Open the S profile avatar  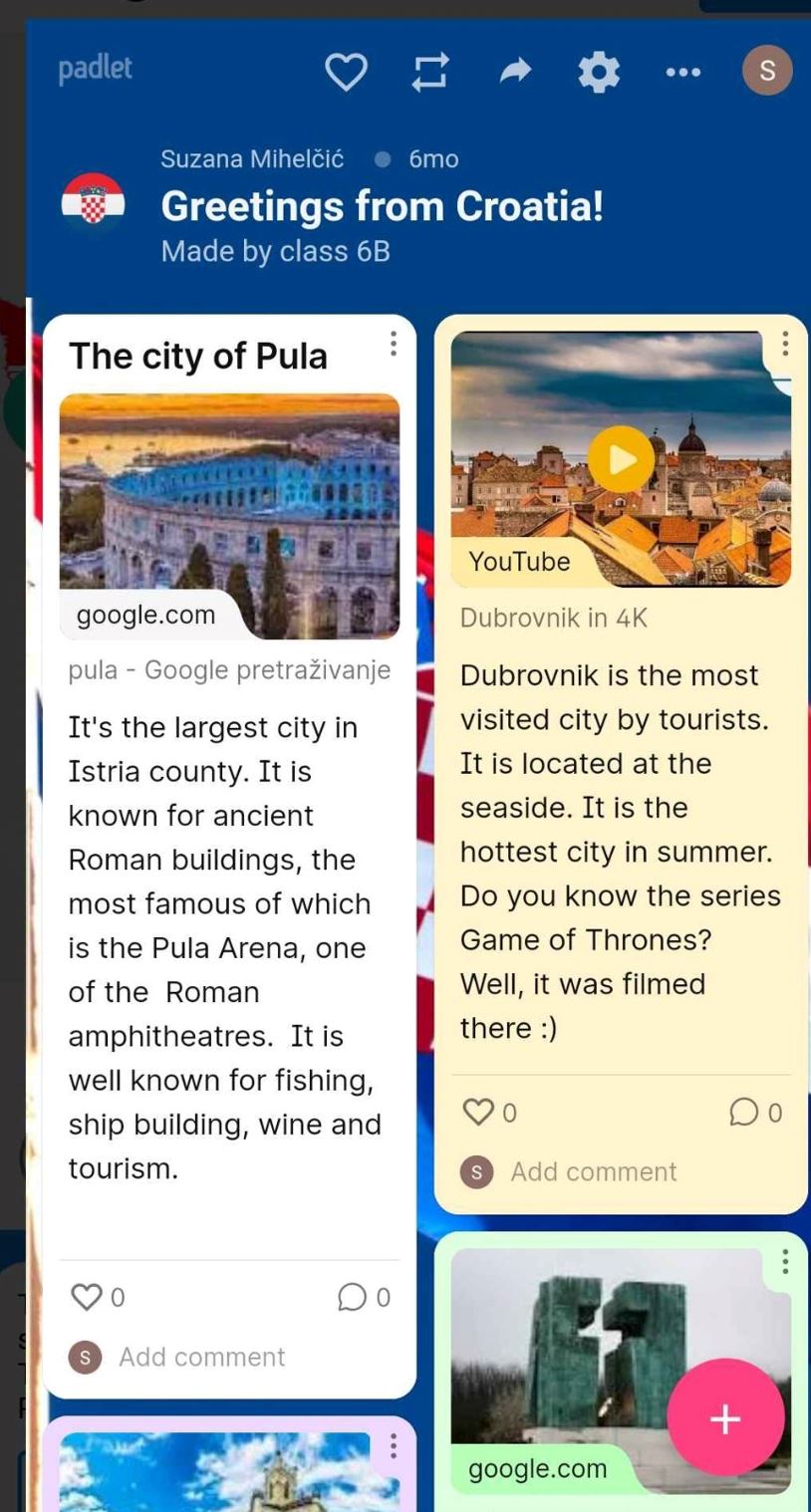[x=767, y=72]
